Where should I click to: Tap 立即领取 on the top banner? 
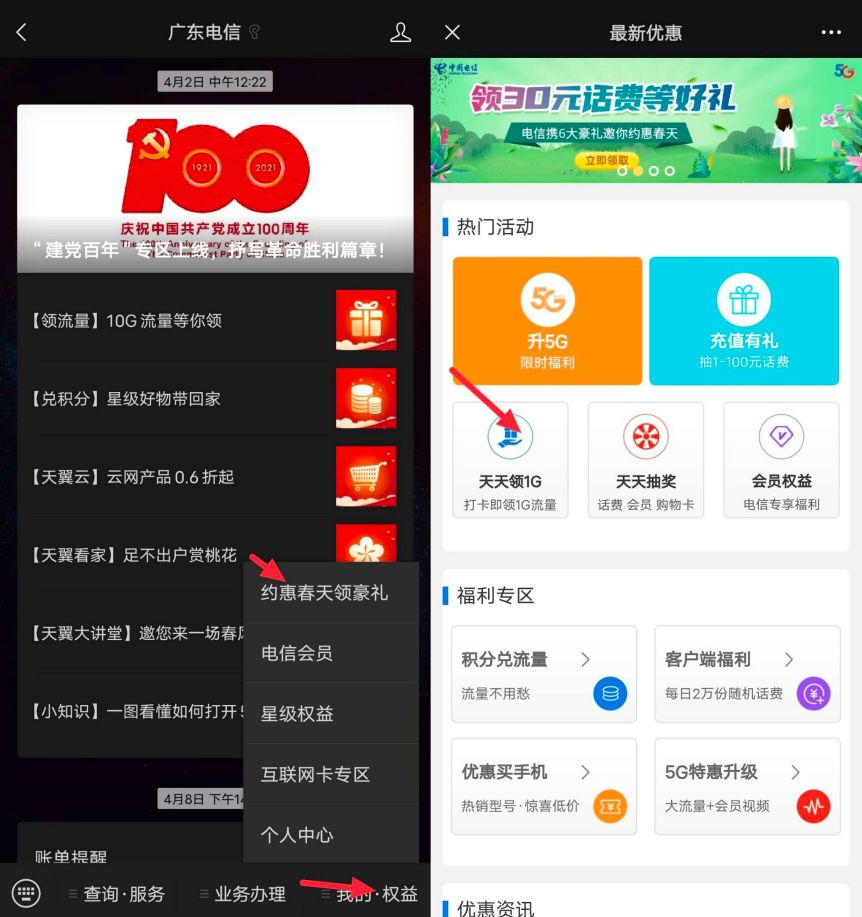click(607, 160)
